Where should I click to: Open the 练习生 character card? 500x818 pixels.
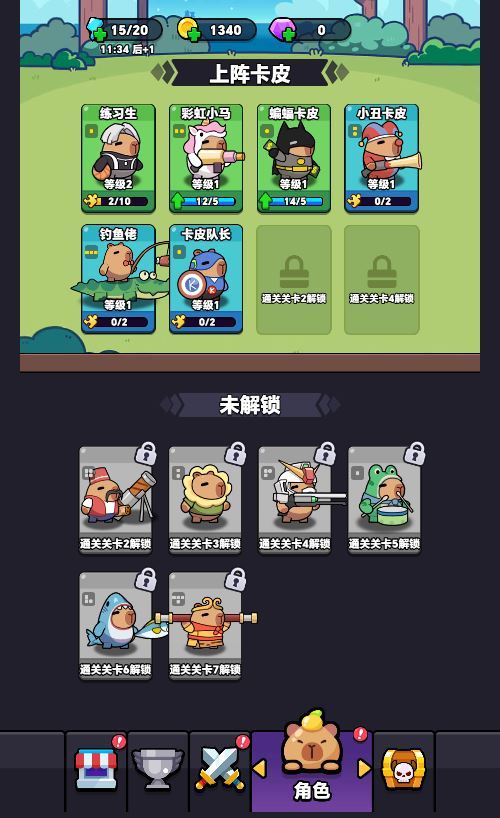pos(118,159)
